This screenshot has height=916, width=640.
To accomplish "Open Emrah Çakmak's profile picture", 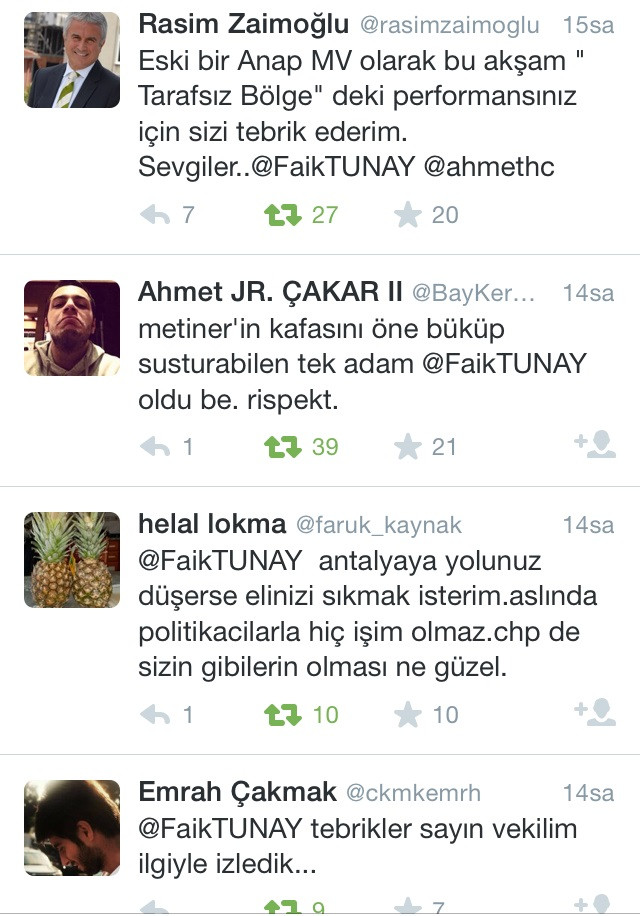I will tap(72, 828).
